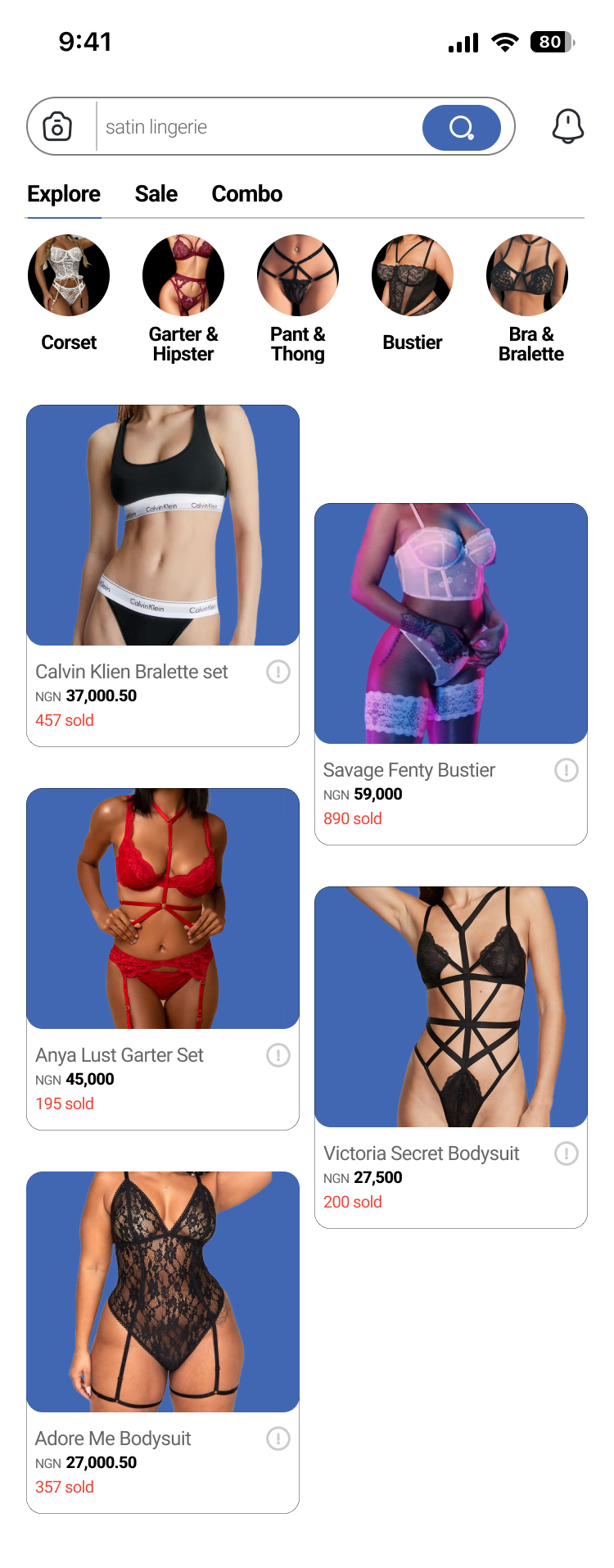
Task: Open the camera image search
Action: click(57, 127)
